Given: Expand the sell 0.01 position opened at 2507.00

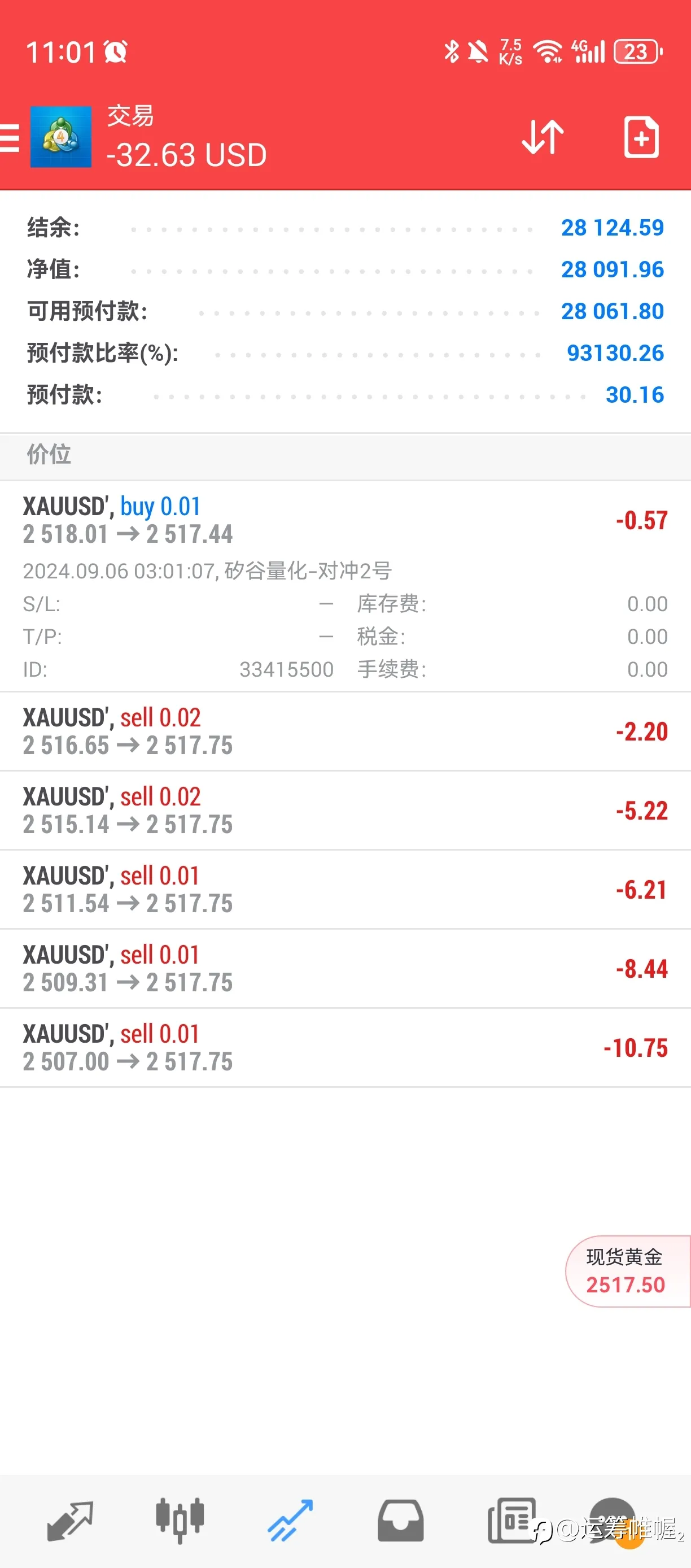Looking at the screenshot, I should tap(345, 1048).
